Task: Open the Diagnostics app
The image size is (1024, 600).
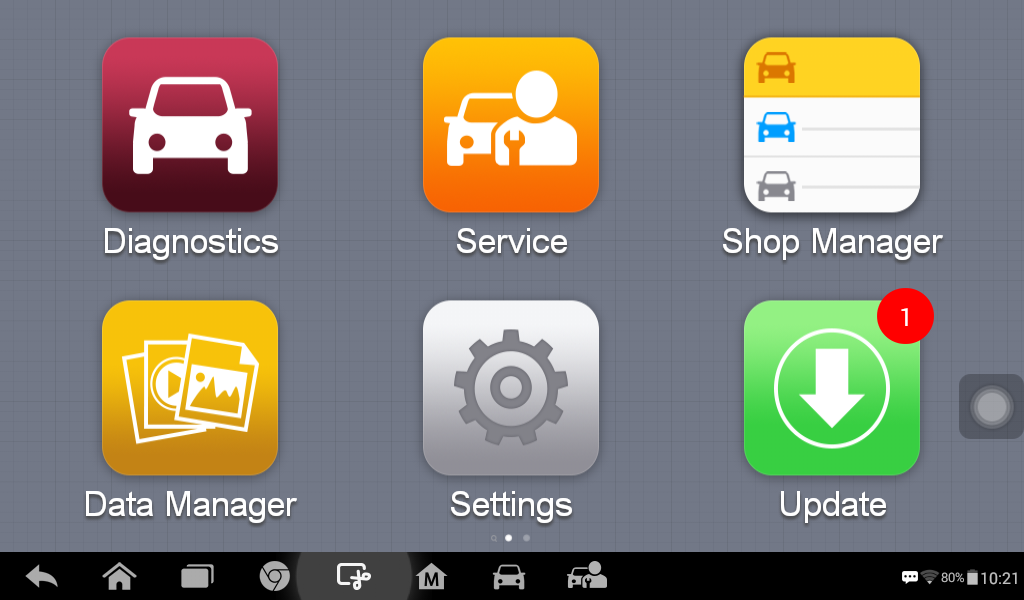Action: (x=190, y=125)
